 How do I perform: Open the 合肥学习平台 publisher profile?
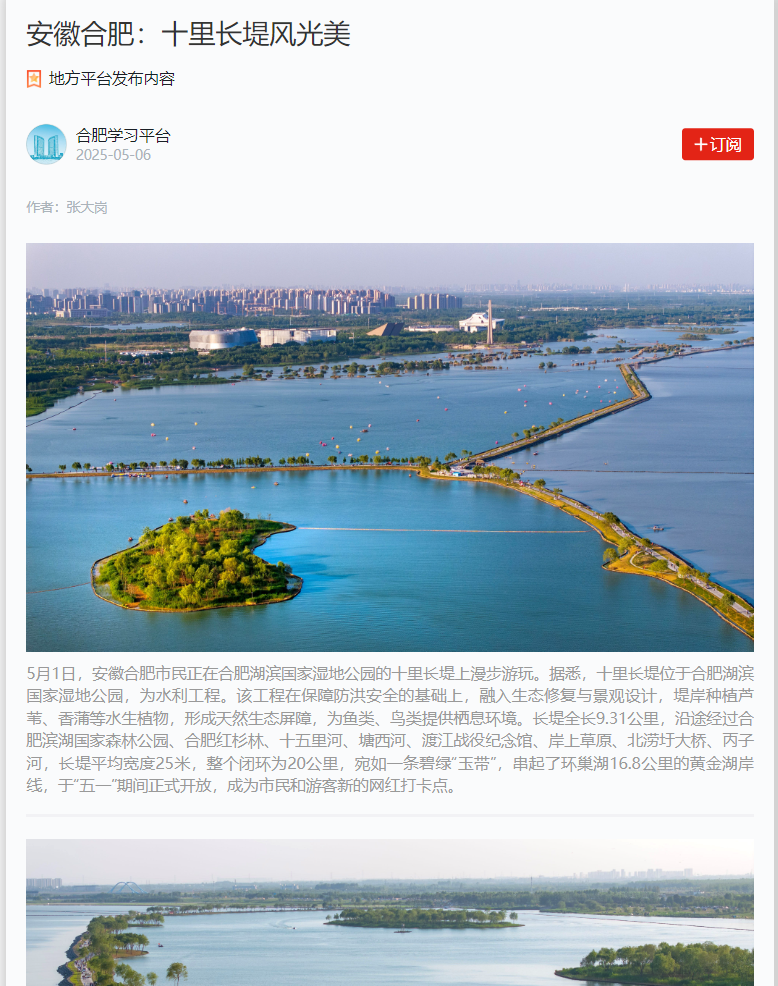click(x=123, y=136)
